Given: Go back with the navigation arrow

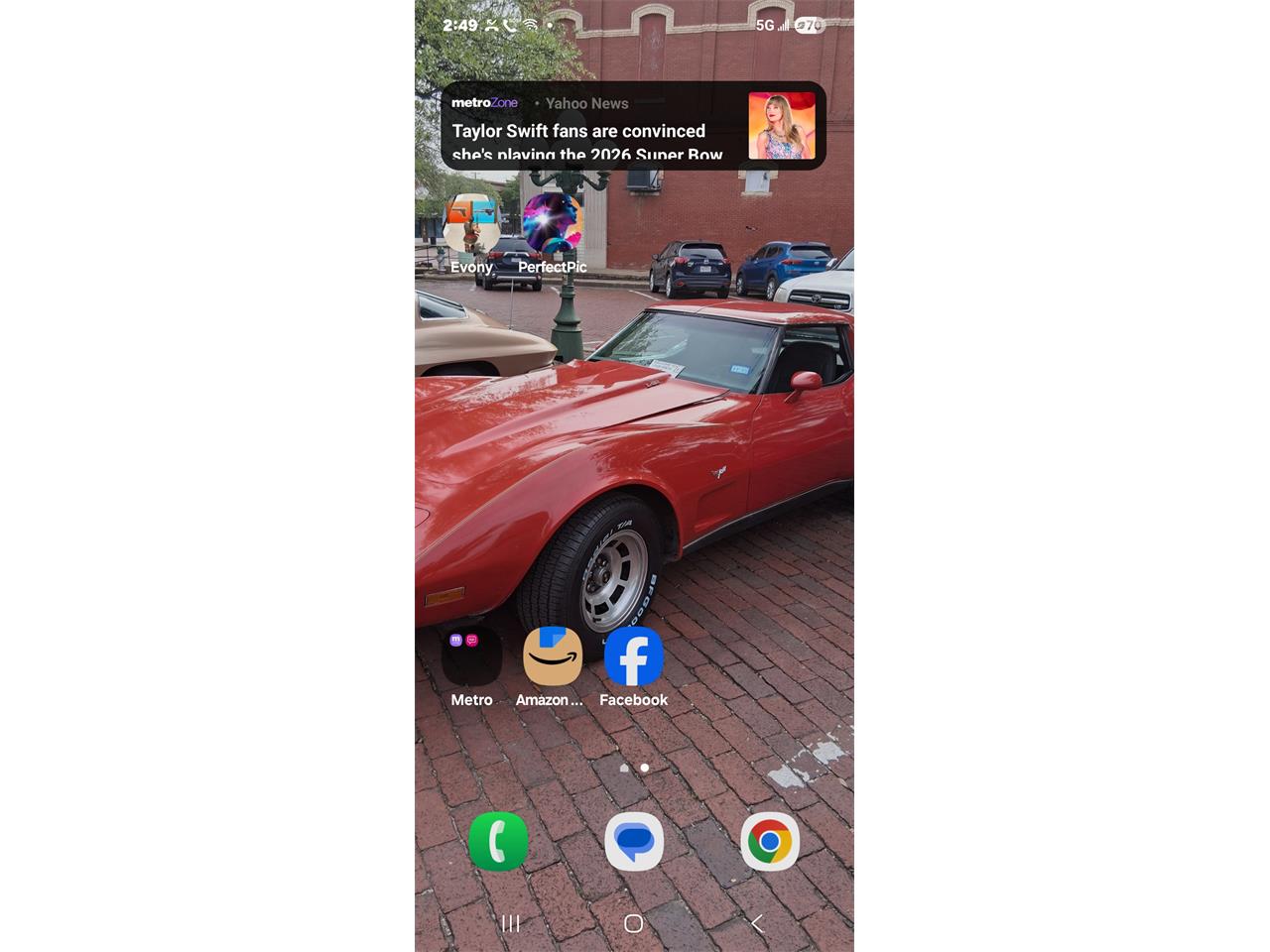Looking at the screenshot, I should point(757,923).
